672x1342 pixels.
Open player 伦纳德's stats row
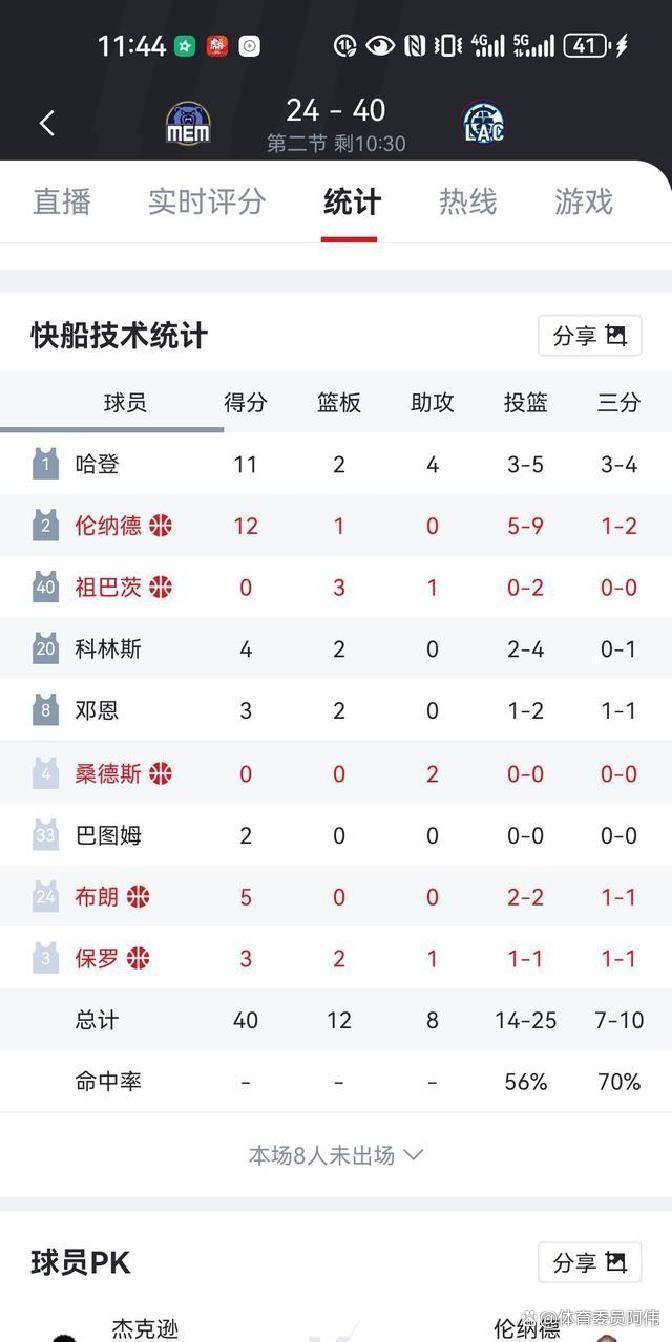click(108, 526)
